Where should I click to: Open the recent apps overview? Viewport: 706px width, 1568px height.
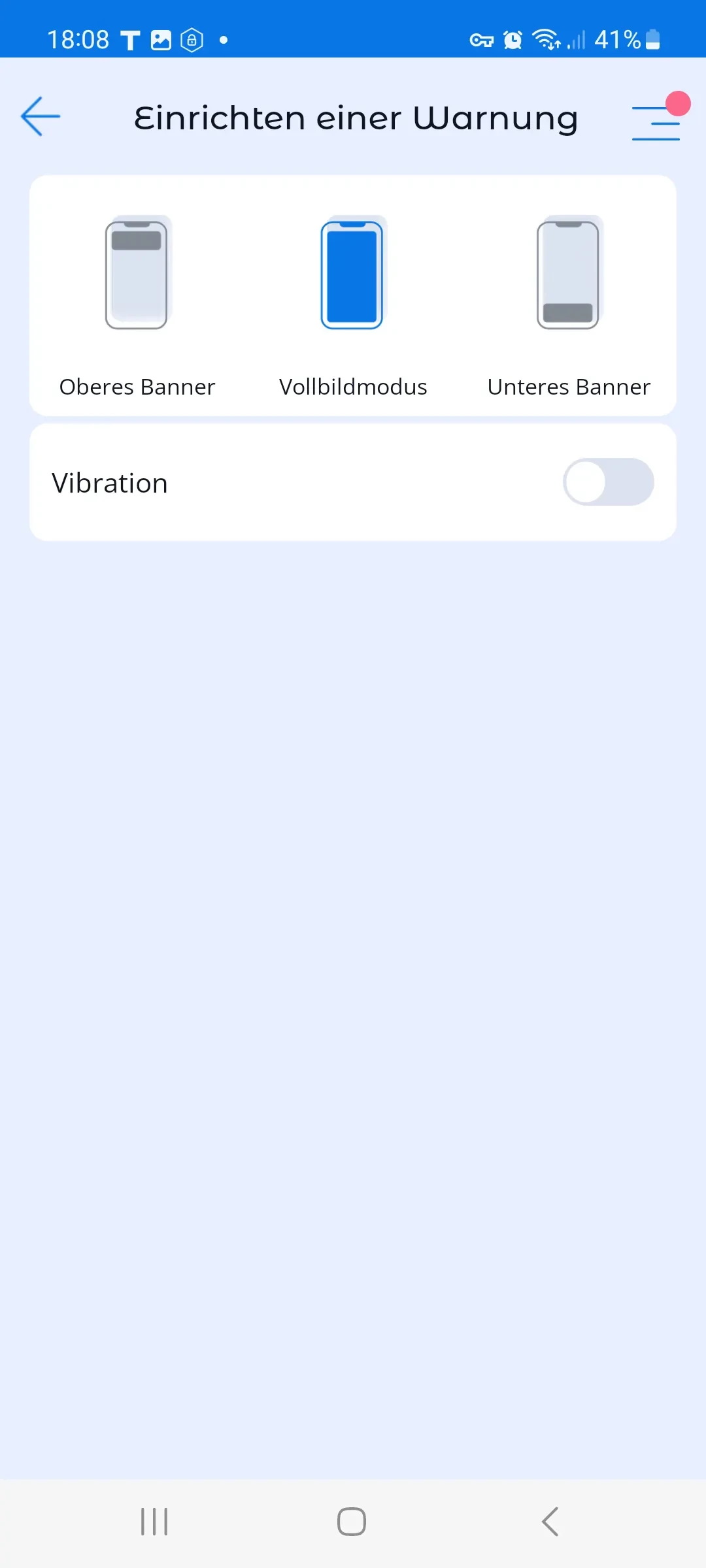[154, 1522]
